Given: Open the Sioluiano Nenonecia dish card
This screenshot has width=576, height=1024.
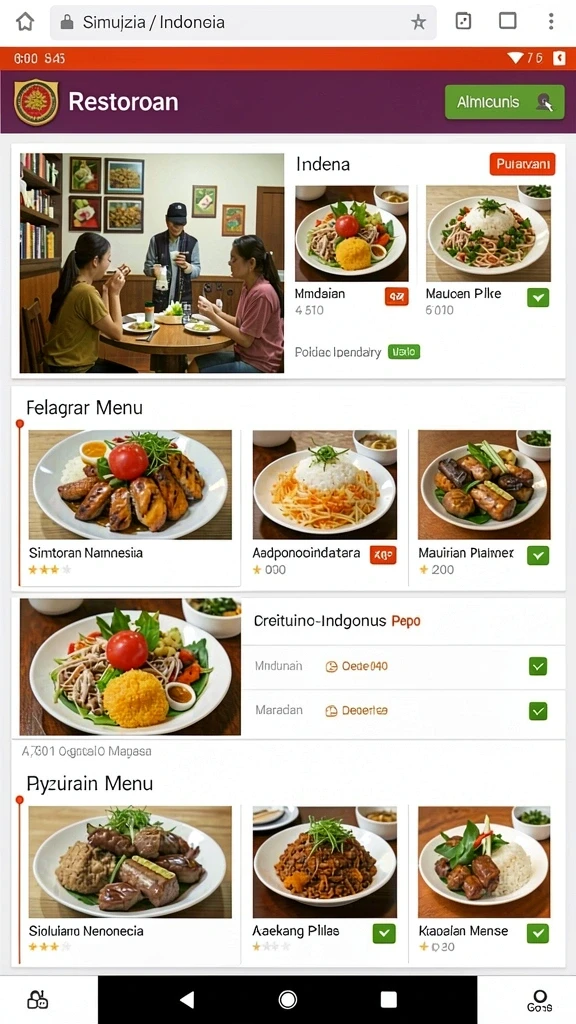Looking at the screenshot, I should click(x=130, y=881).
